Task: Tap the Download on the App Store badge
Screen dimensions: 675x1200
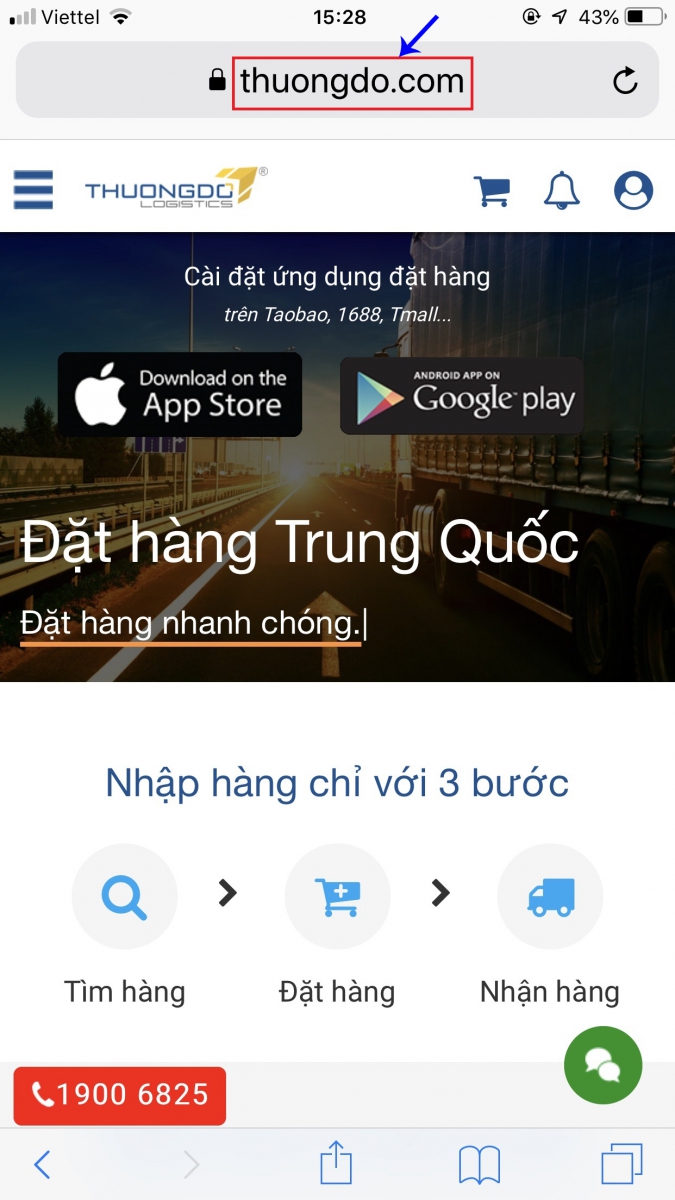Action: coord(180,394)
